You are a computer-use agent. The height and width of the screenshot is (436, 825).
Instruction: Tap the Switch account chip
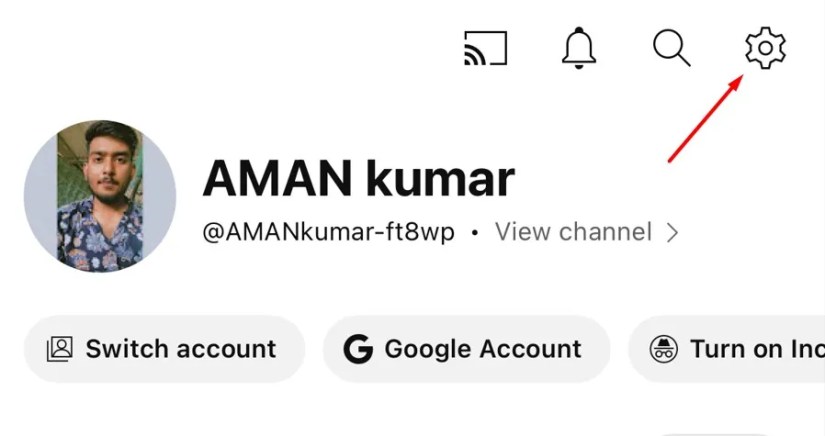[x=163, y=349]
